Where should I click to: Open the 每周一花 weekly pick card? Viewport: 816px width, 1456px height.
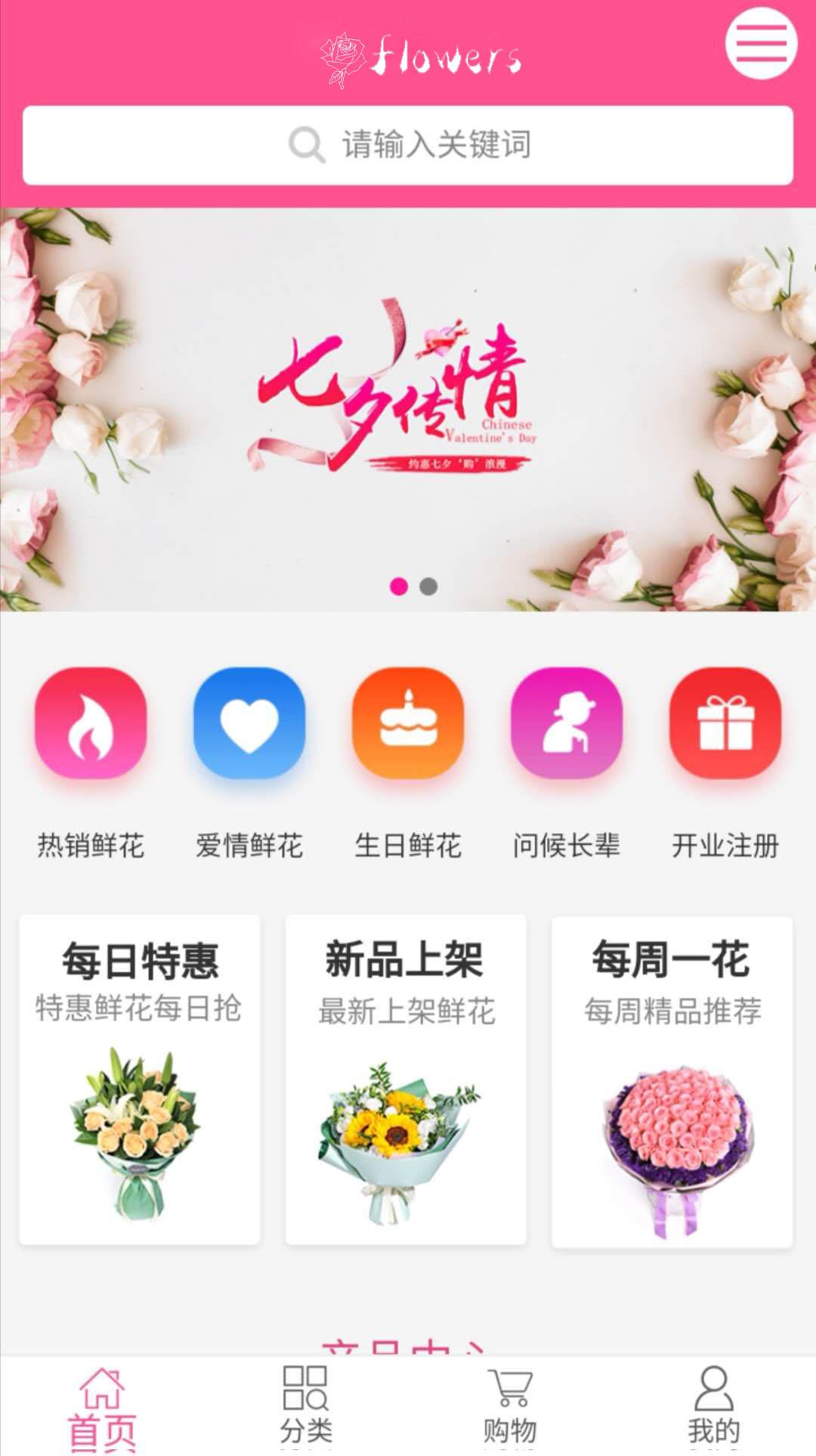[x=672, y=1081]
